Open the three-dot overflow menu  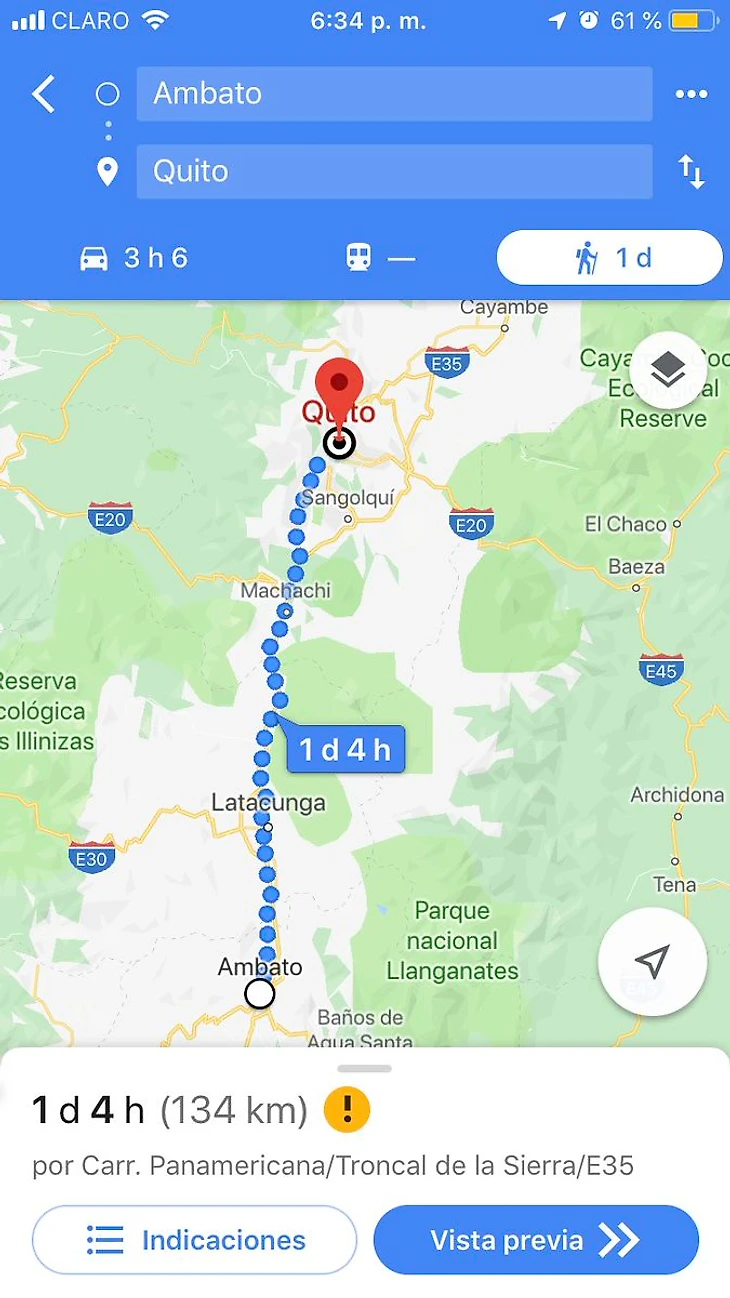pyautogui.click(x=691, y=94)
